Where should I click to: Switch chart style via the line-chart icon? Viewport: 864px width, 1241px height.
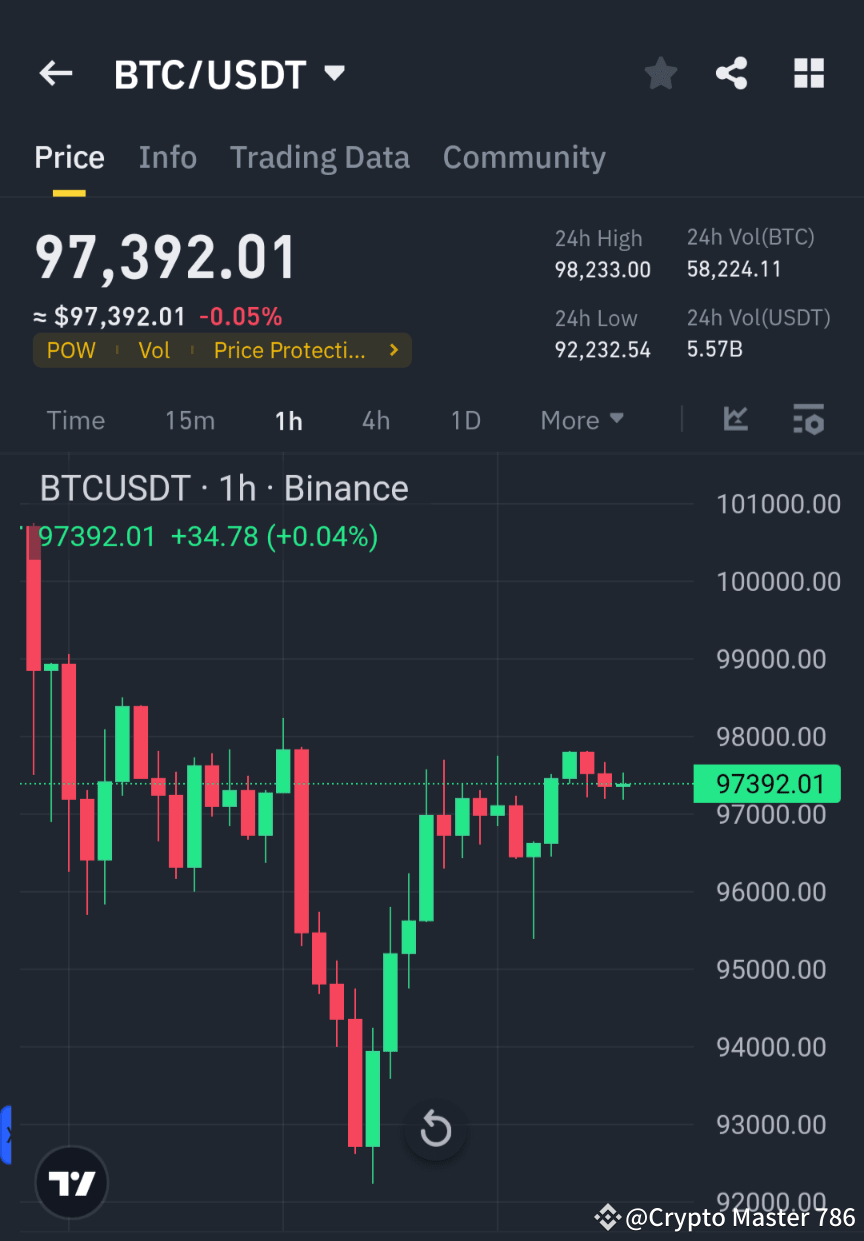click(x=736, y=420)
